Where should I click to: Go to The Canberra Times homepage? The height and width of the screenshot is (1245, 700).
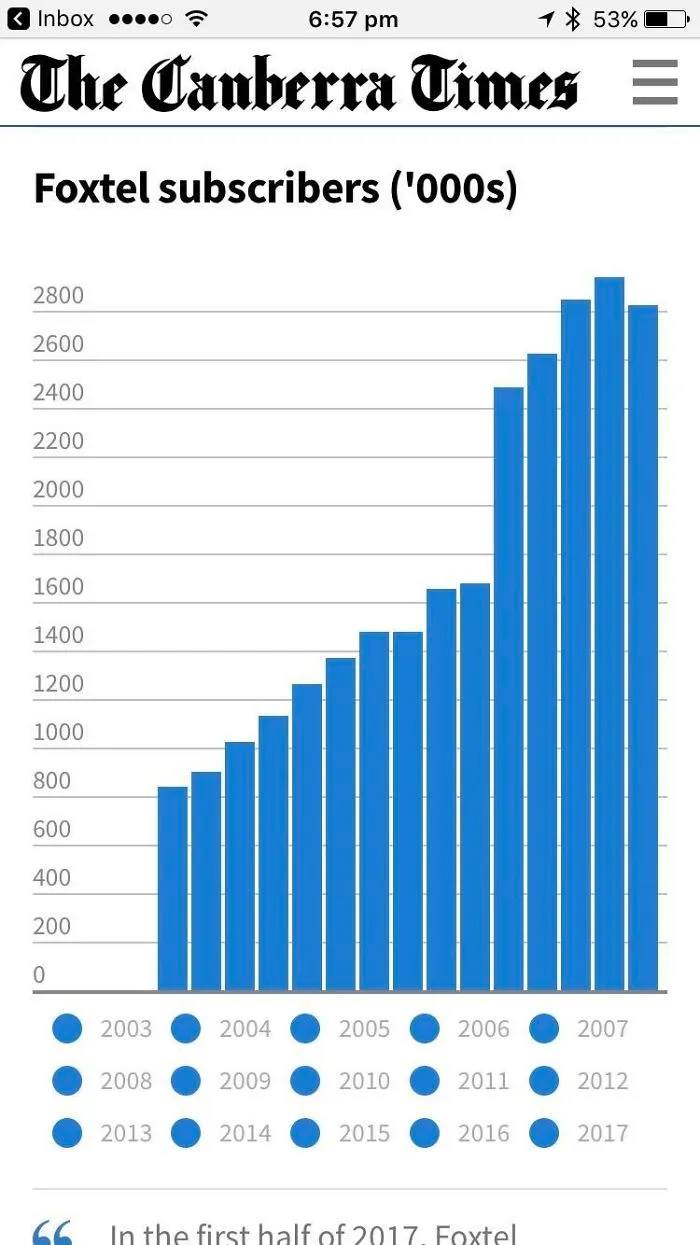pyautogui.click(x=300, y=82)
